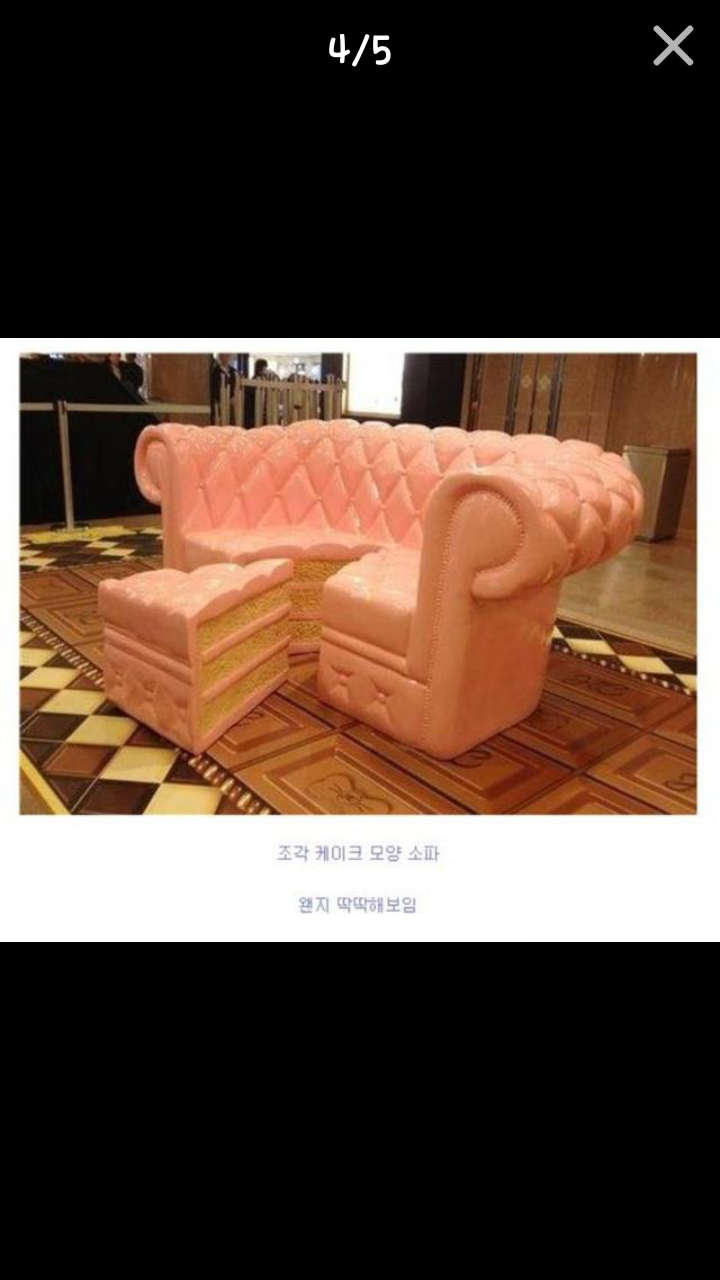Open the photo of the pink sofa
This screenshot has height=1280, width=720.
[x=360, y=580]
